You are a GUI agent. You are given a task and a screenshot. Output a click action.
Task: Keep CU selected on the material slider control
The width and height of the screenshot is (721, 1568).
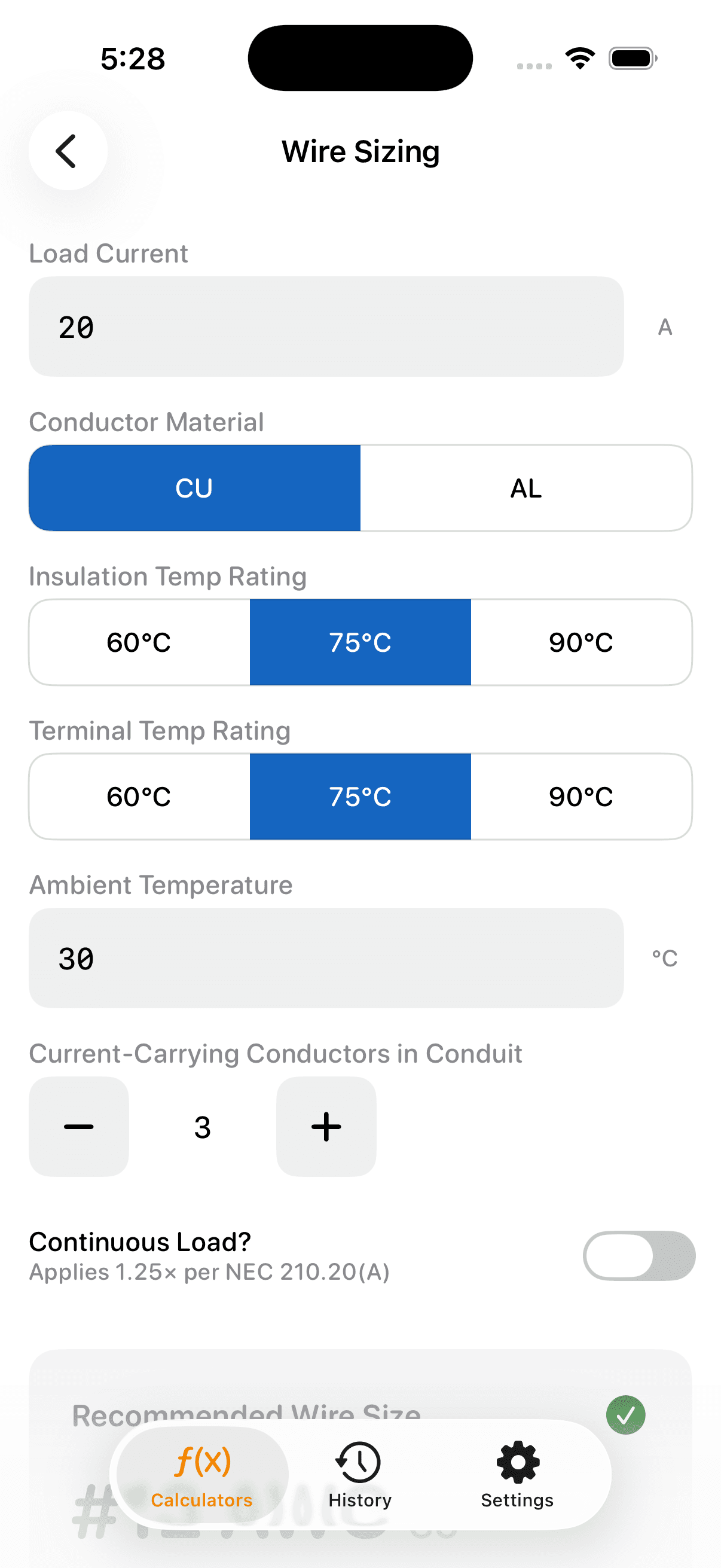pyautogui.click(x=194, y=487)
